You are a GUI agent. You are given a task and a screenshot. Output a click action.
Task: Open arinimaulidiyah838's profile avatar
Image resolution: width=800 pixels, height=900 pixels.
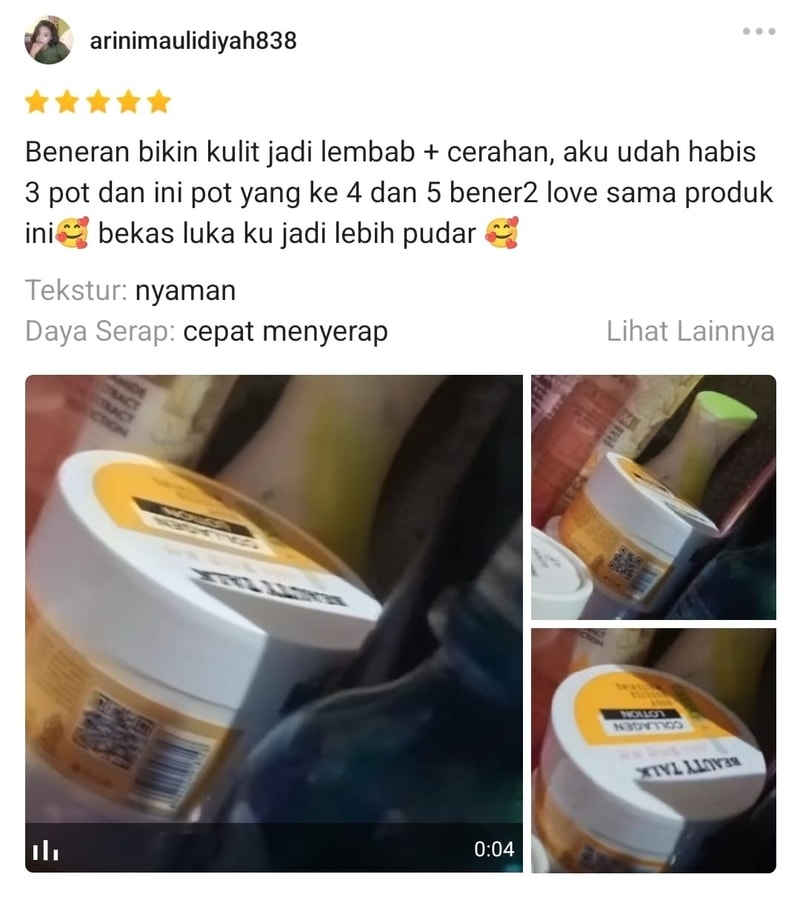pos(48,40)
